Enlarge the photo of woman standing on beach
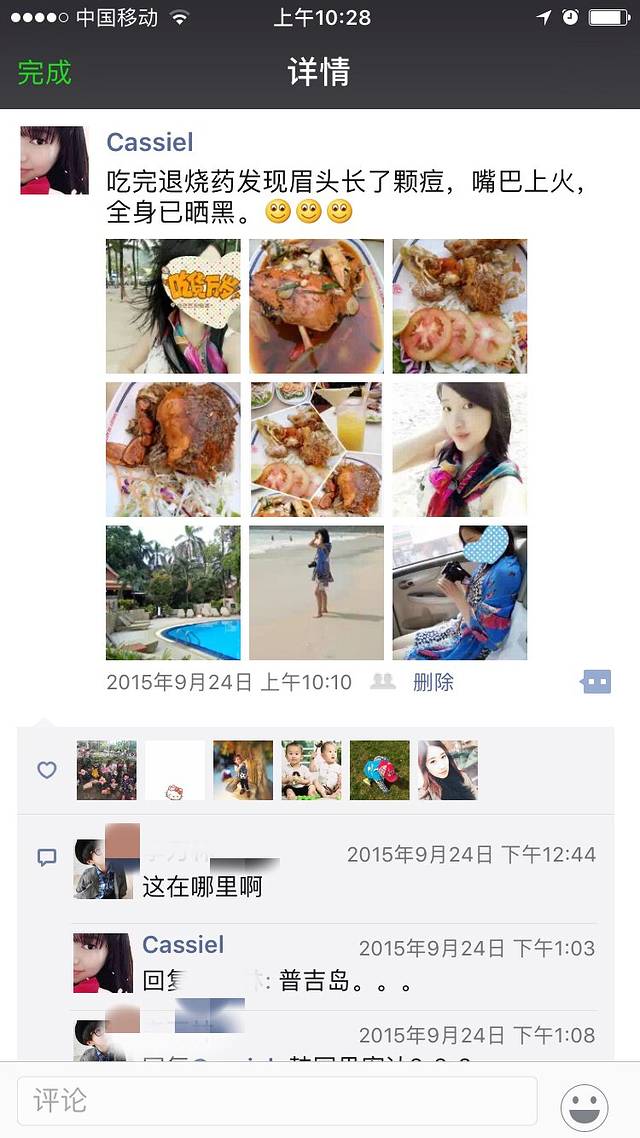 316,593
